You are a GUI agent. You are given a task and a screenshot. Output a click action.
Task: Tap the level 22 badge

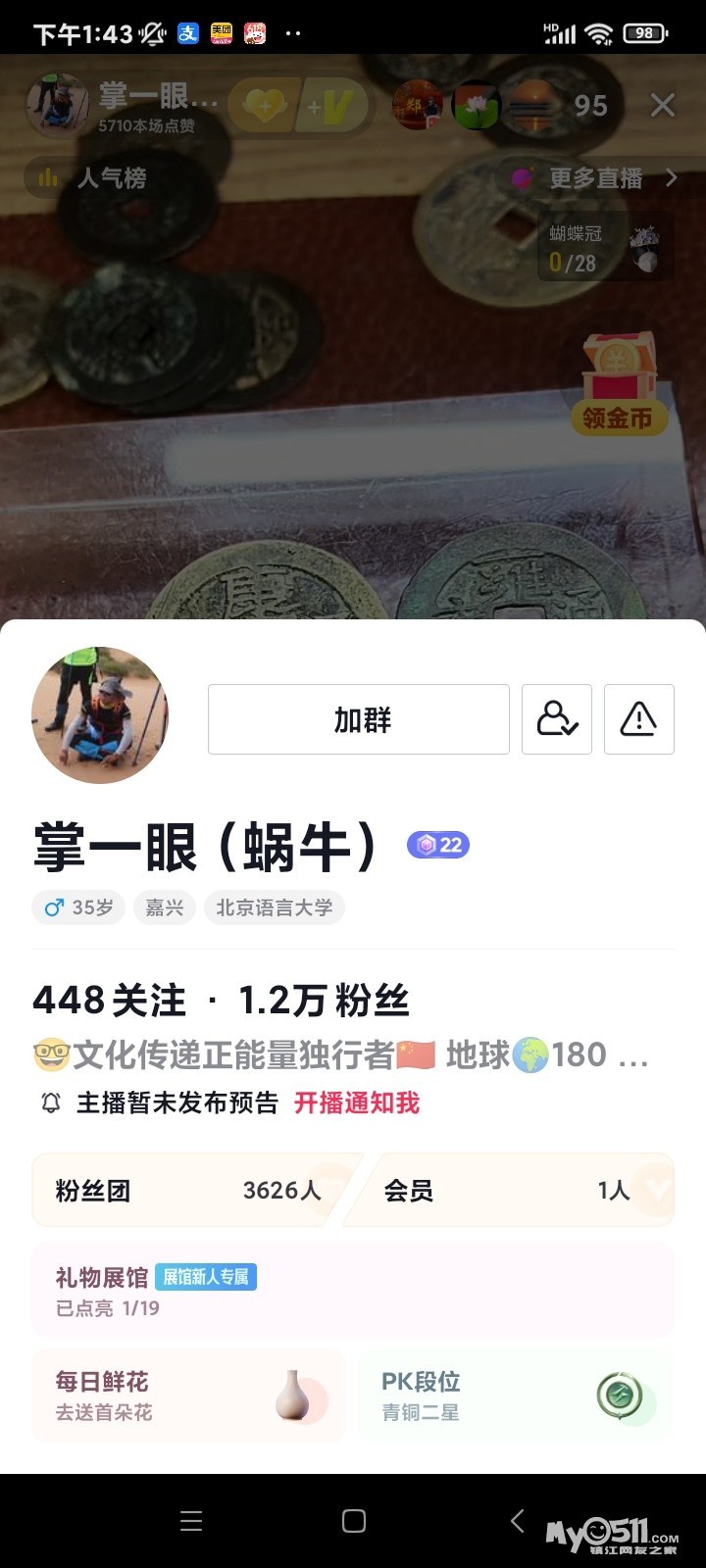coord(438,845)
